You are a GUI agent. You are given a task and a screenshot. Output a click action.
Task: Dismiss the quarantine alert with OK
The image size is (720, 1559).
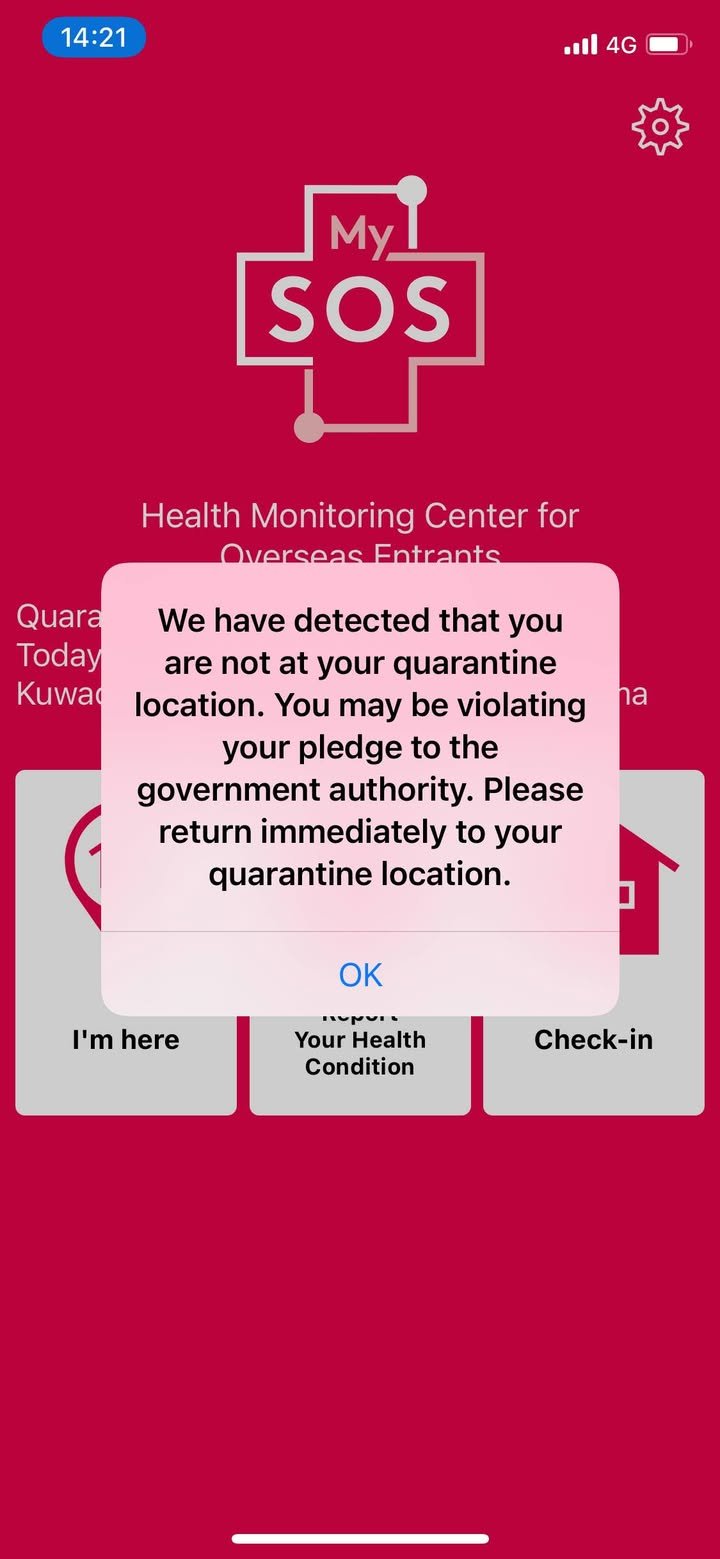pyautogui.click(x=360, y=974)
